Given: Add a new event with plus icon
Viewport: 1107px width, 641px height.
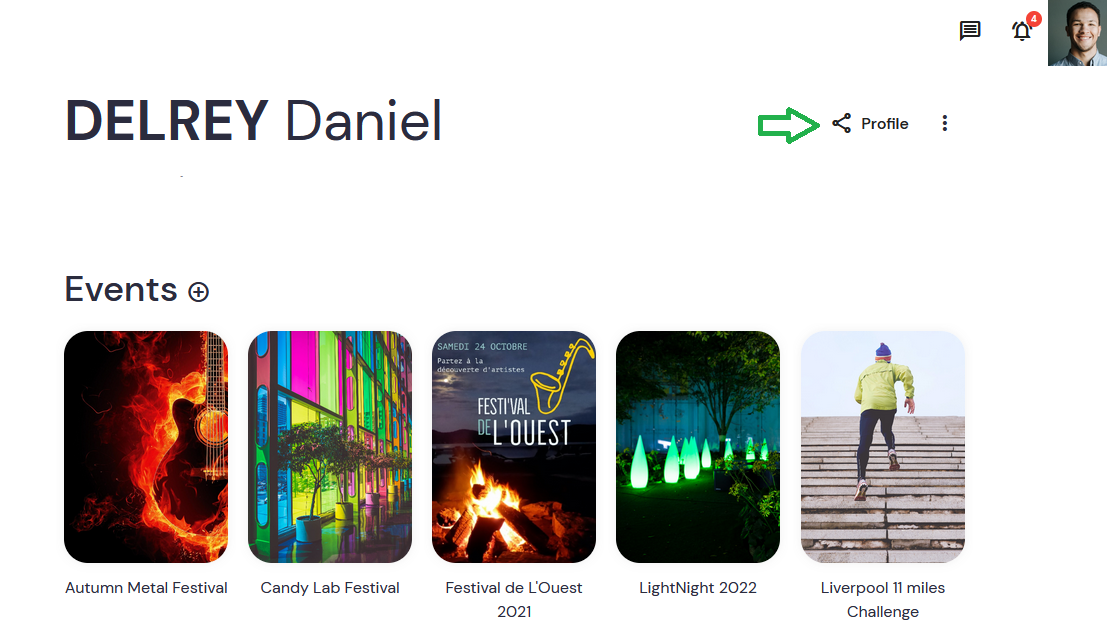Looking at the screenshot, I should [199, 292].
